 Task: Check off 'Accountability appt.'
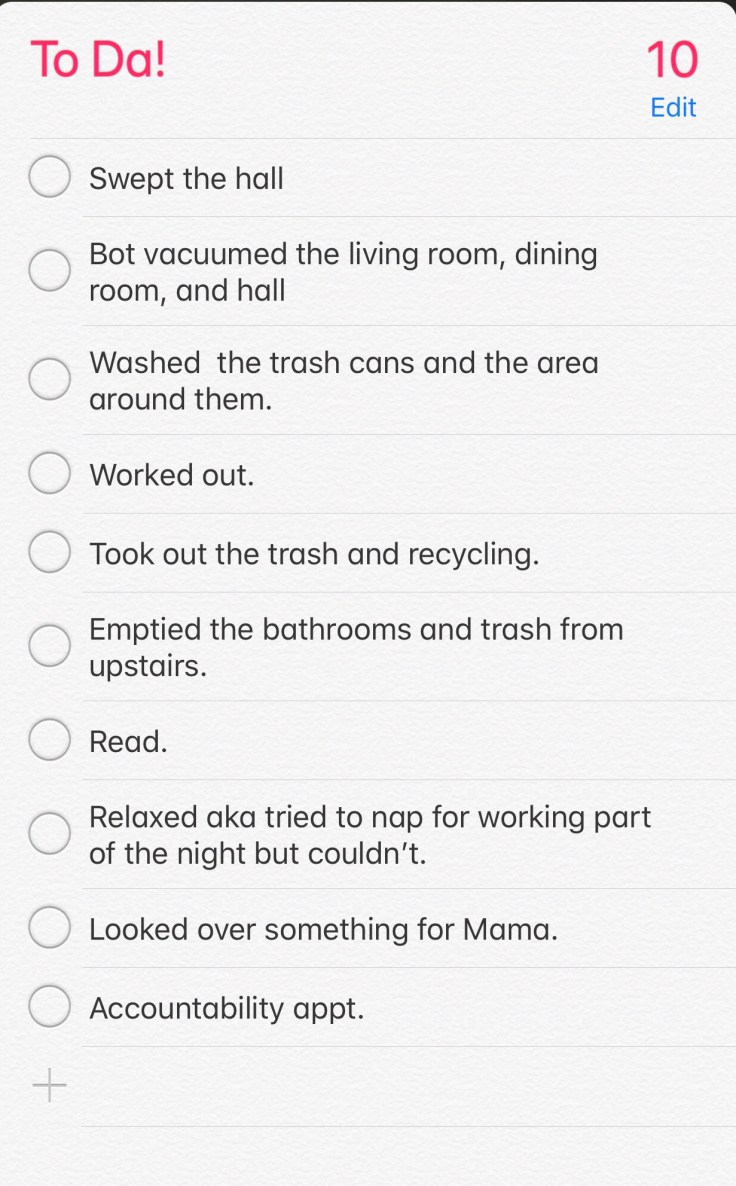coord(49,1007)
